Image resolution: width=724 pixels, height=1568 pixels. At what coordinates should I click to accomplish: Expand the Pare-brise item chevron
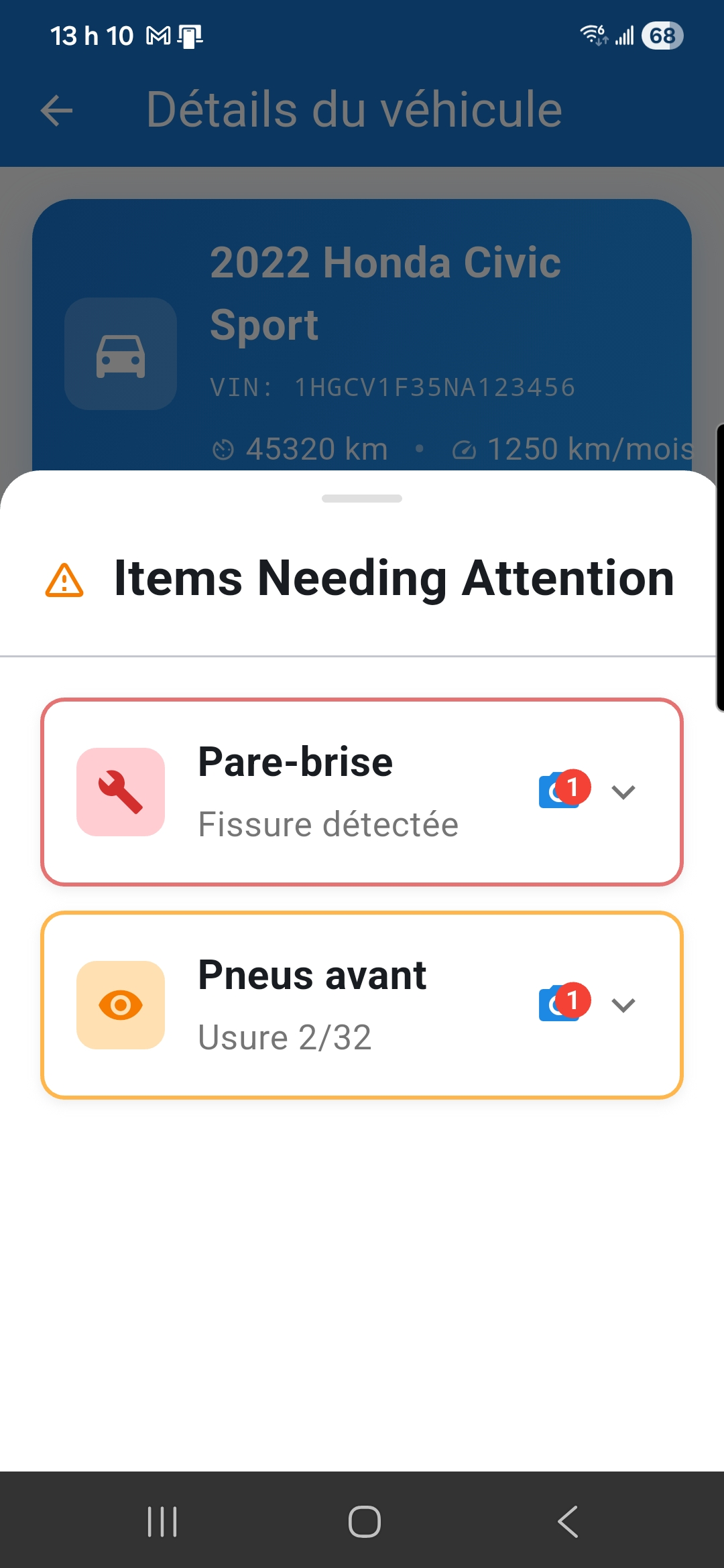(x=623, y=792)
